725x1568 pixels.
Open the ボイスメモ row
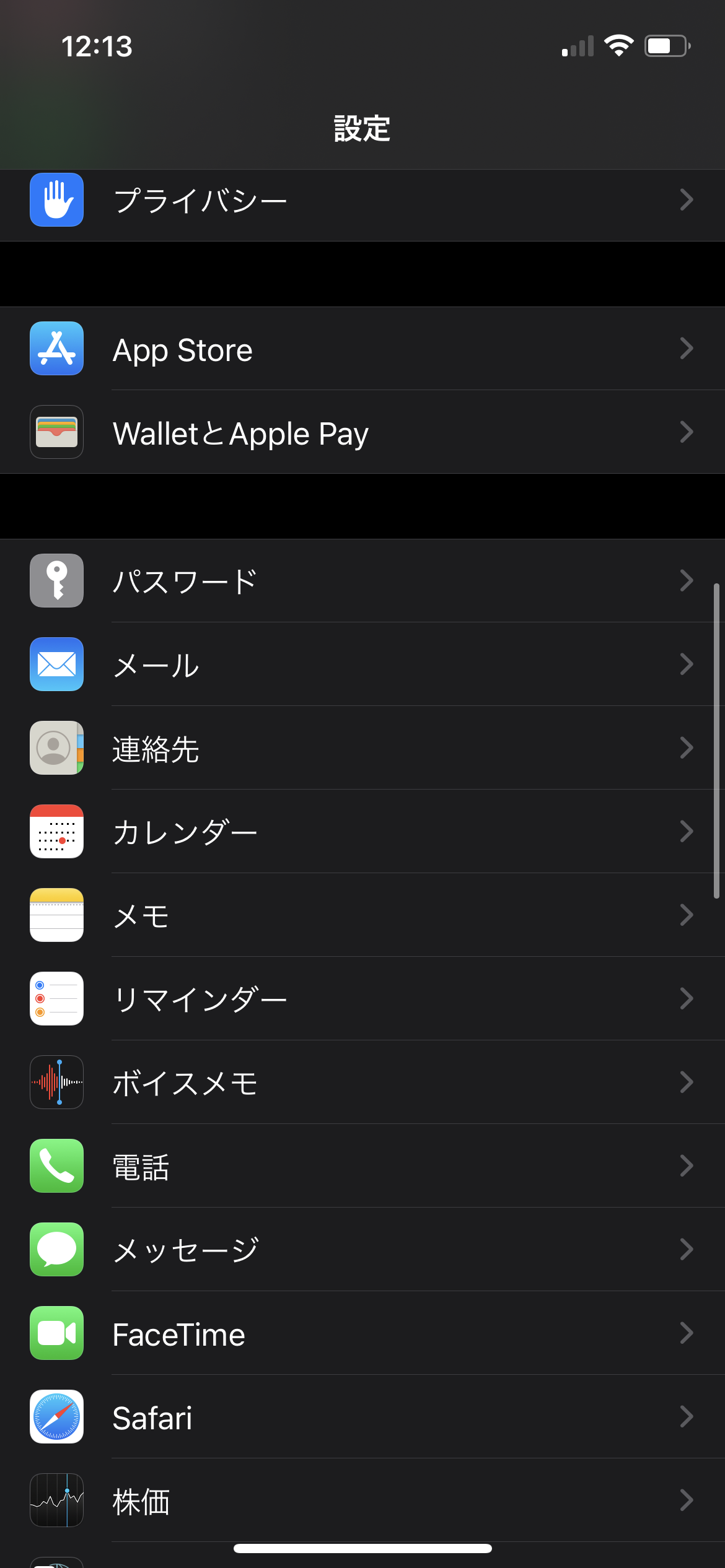pos(362,1082)
